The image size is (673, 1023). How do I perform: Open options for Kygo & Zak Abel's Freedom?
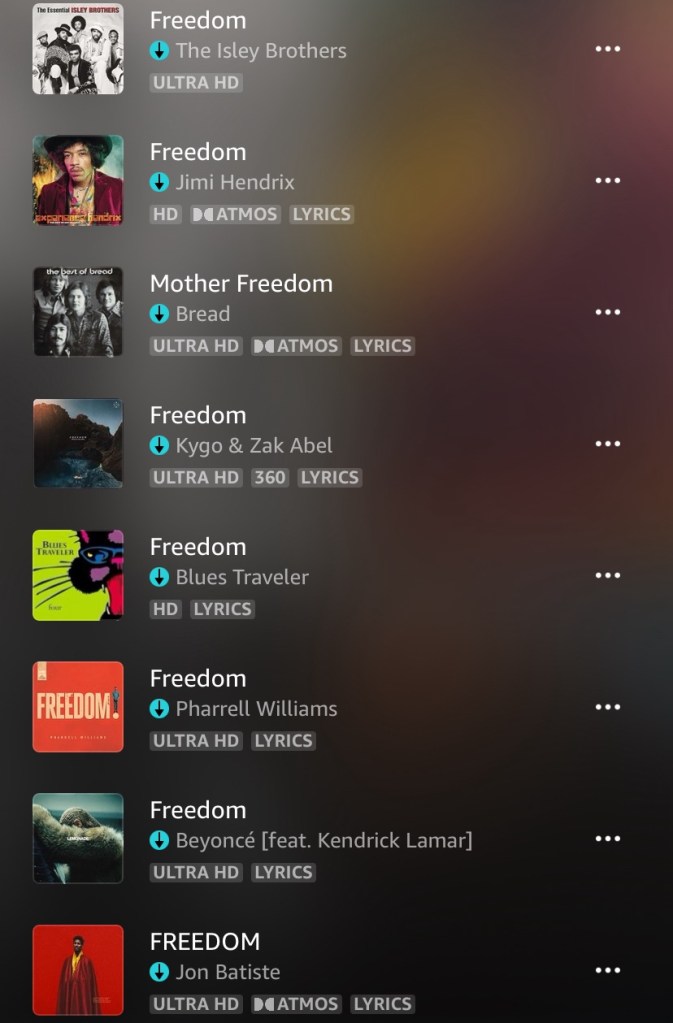click(x=608, y=444)
